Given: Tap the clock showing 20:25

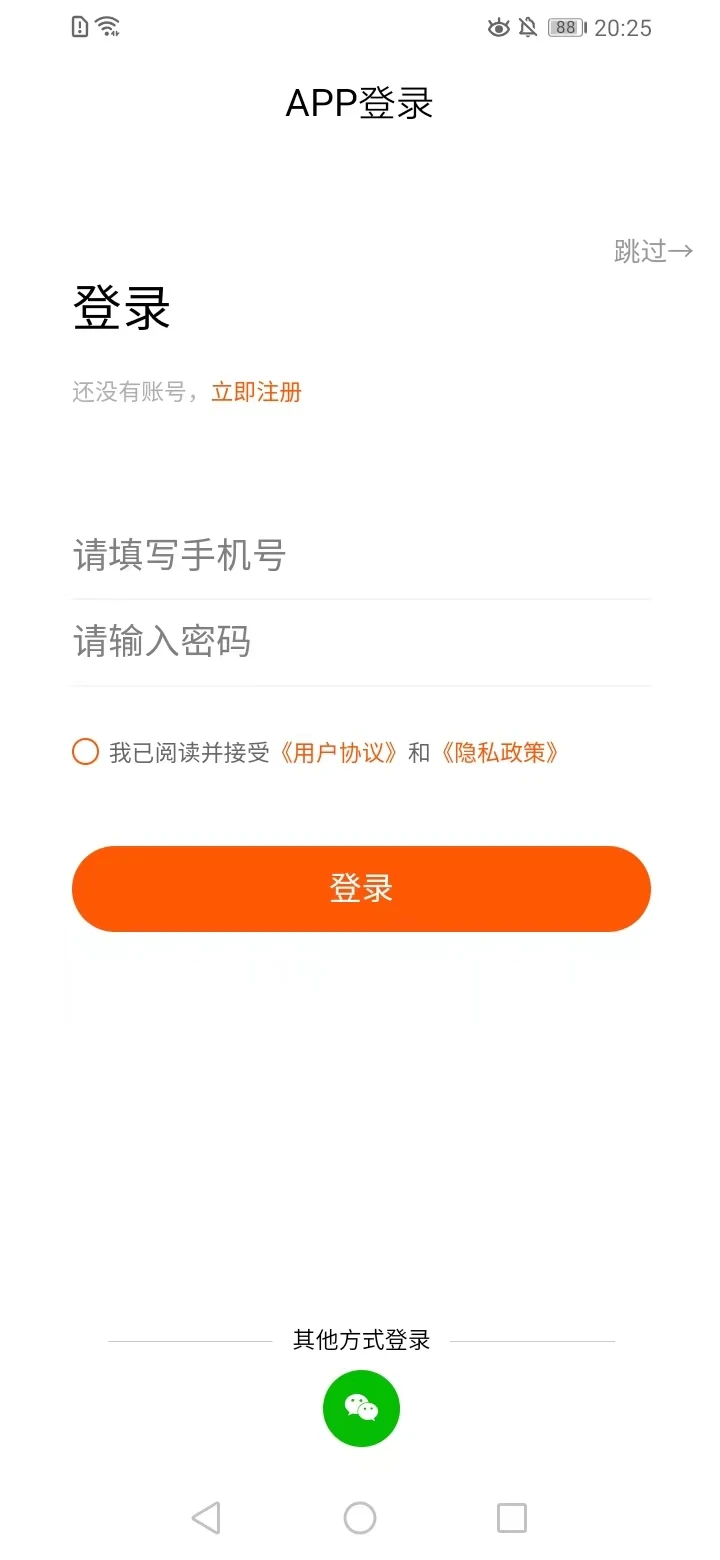Looking at the screenshot, I should [625, 28].
